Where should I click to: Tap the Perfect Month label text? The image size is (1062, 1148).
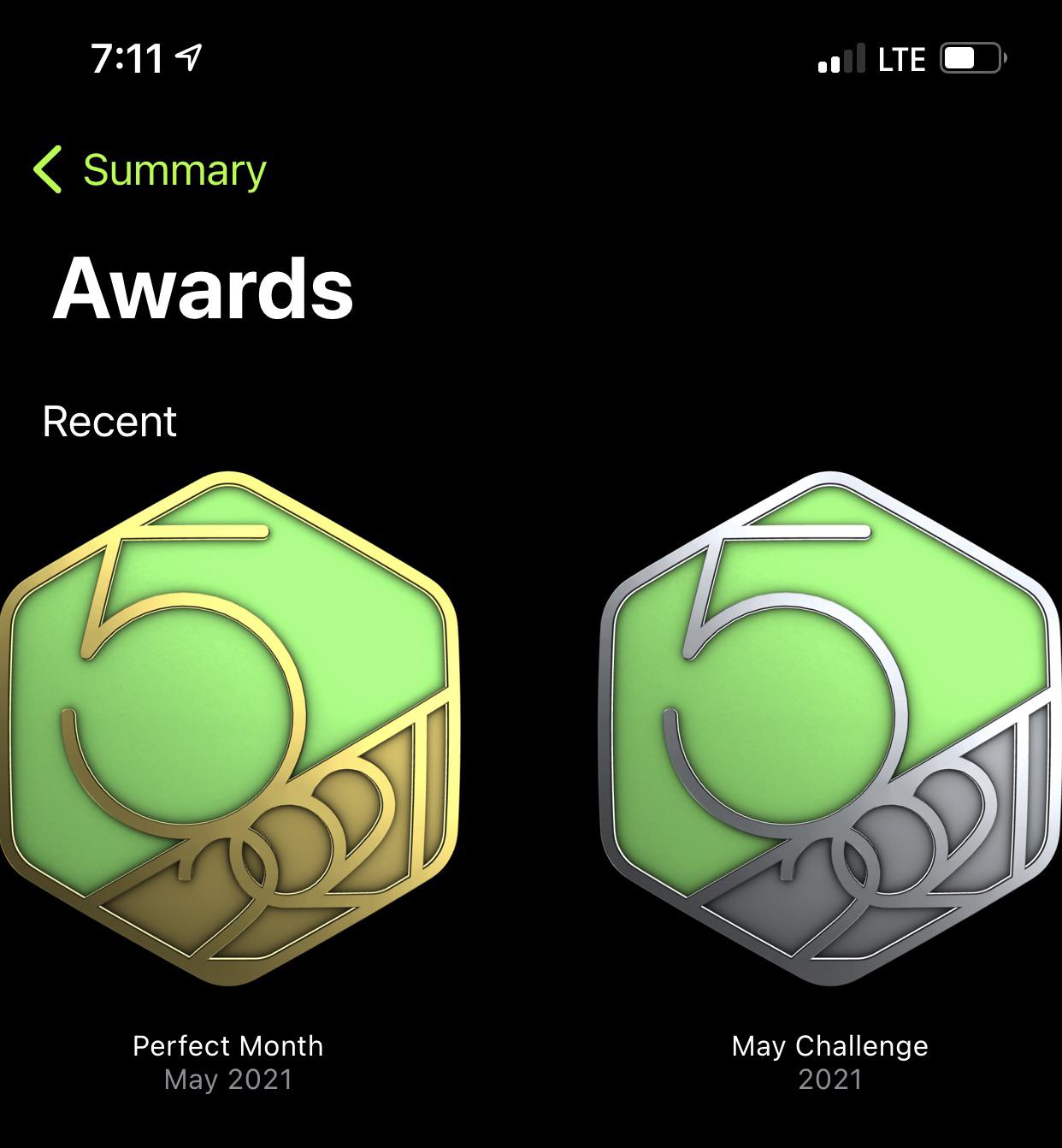point(227,1046)
